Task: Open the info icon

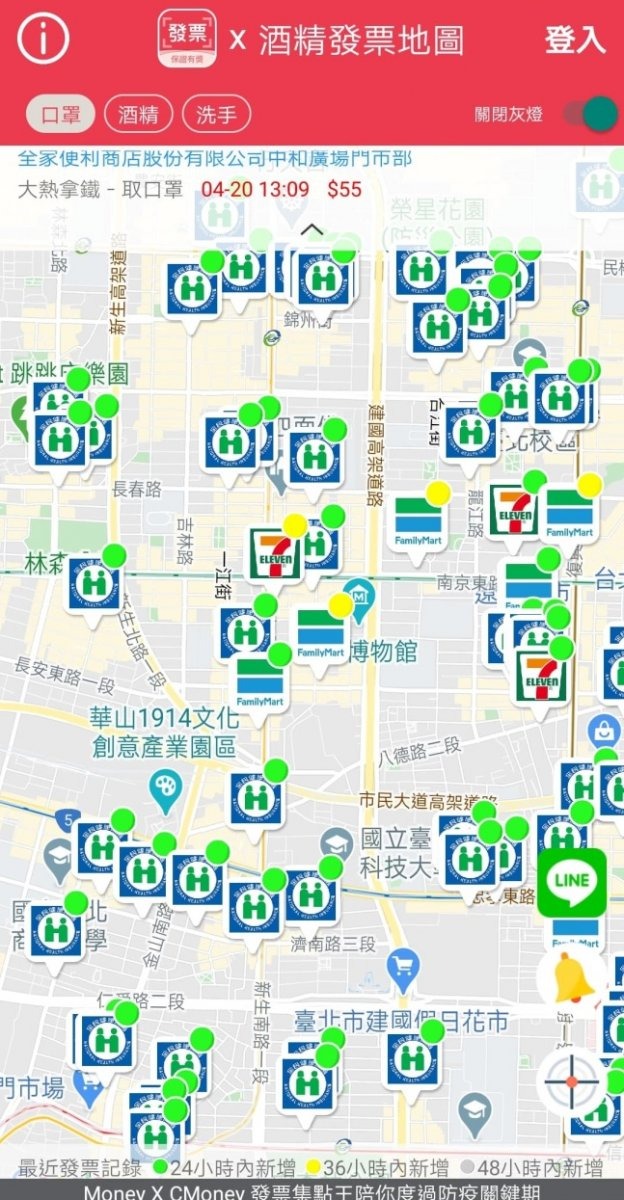Action: [x=42, y=39]
